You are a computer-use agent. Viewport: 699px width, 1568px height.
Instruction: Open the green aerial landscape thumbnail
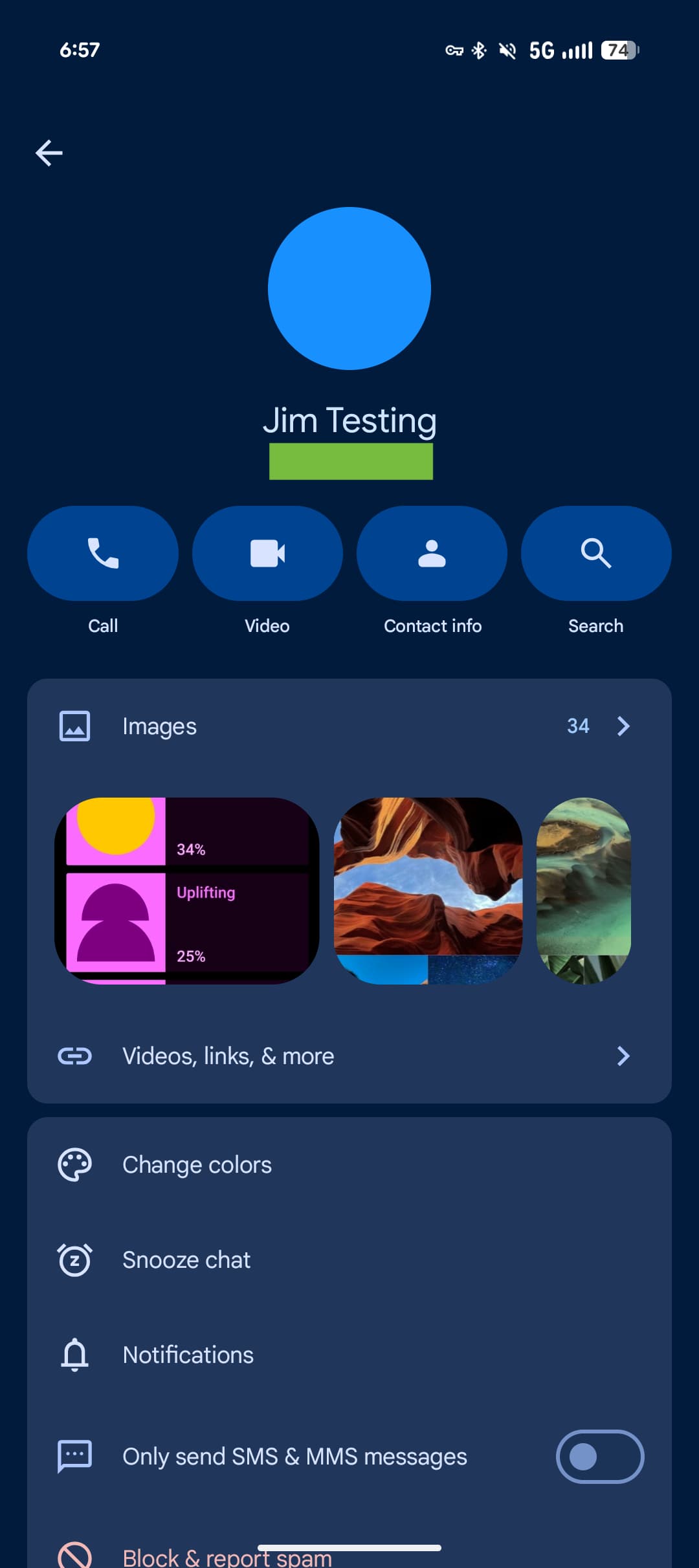coord(584,891)
